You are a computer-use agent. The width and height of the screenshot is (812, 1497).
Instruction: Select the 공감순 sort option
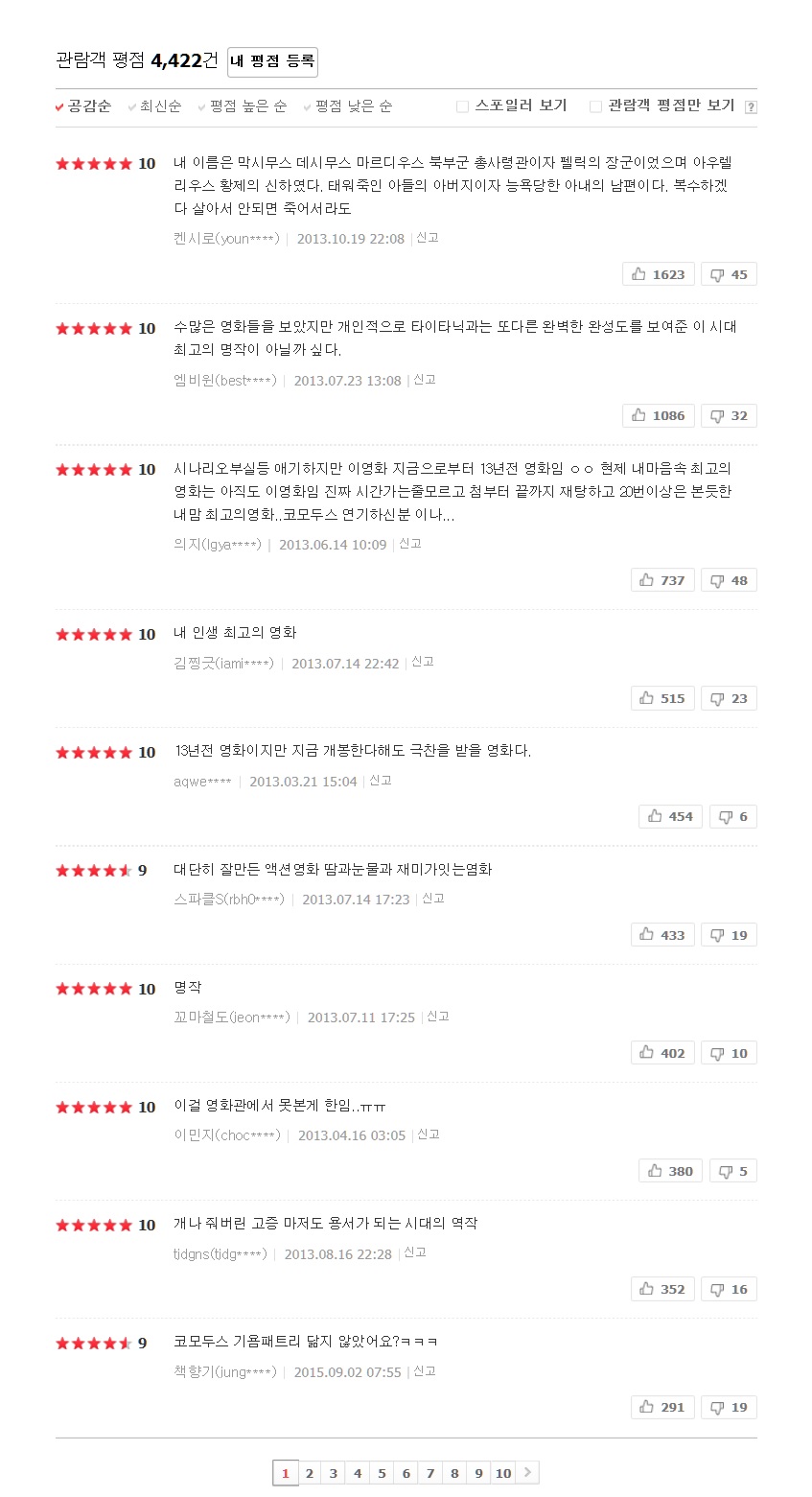83,105
